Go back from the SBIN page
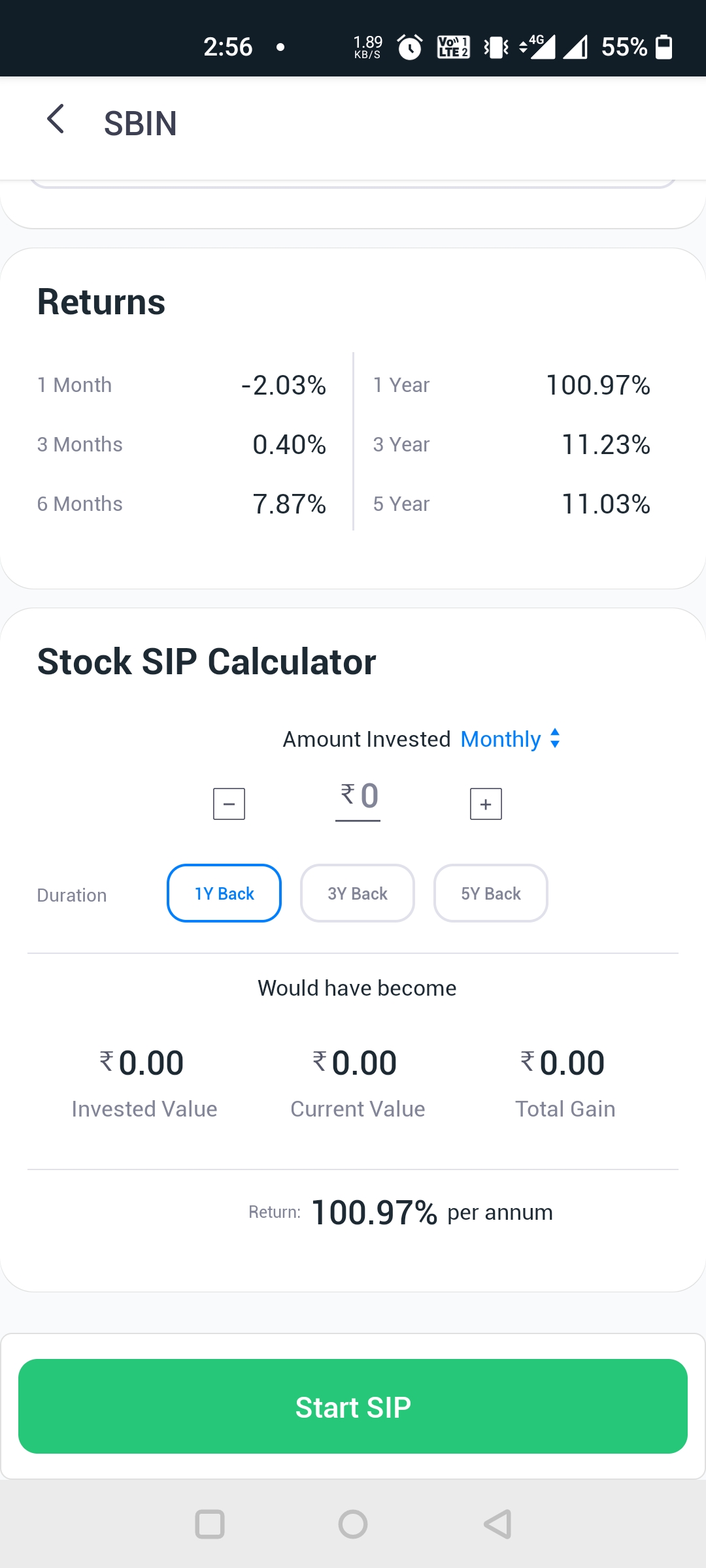This screenshot has height=1568, width=706. 56,120
